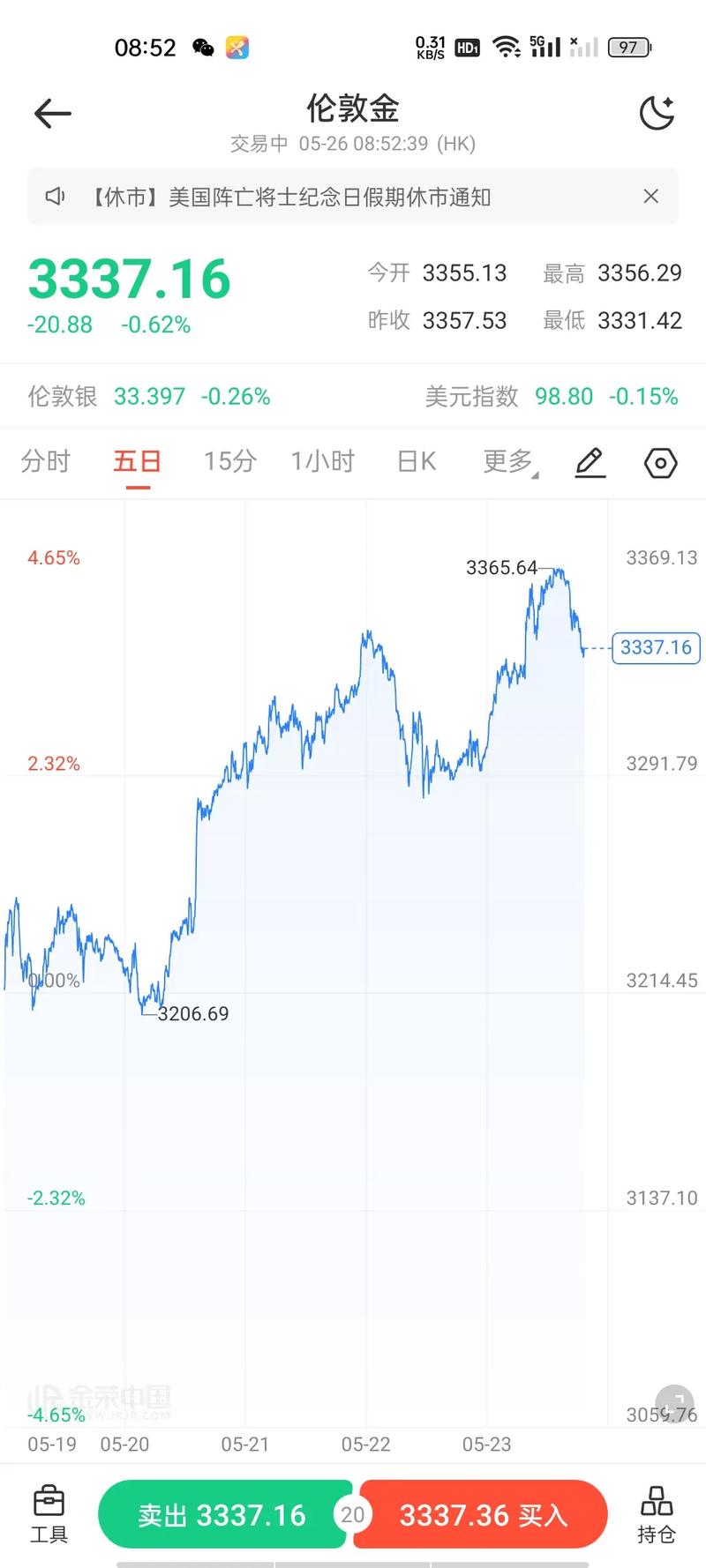Tap the speaker icon on the holiday notice
The height and width of the screenshot is (1568, 706).
point(55,196)
